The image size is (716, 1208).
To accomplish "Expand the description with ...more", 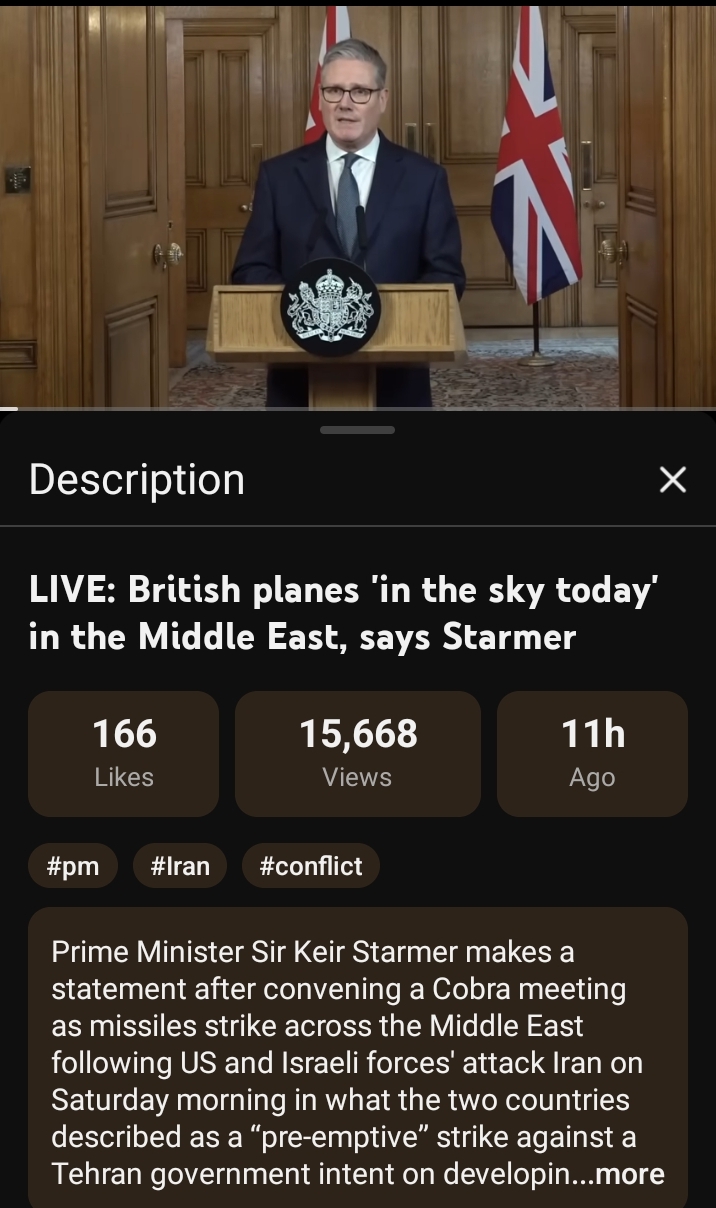I will point(628,1174).
